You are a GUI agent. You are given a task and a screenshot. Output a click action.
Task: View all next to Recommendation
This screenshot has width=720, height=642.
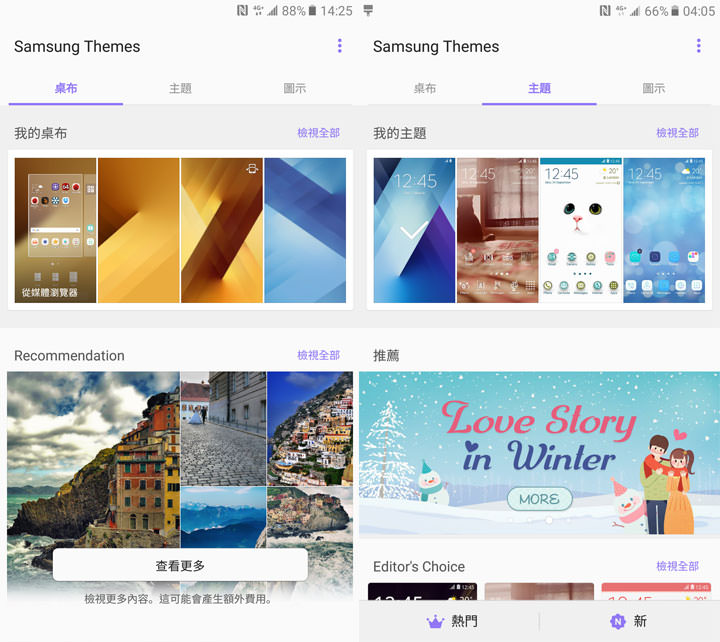point(318,355)
